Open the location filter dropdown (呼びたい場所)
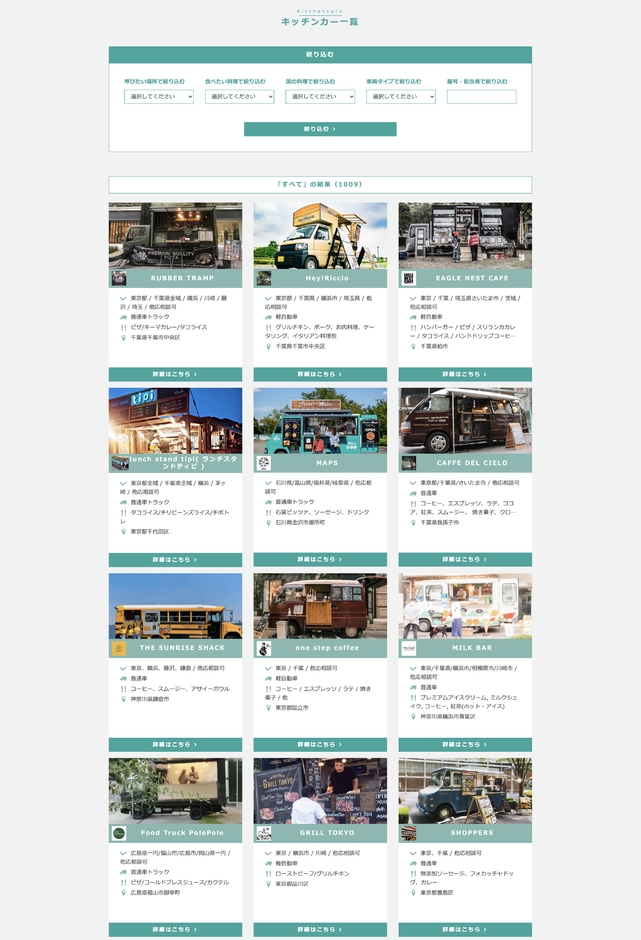Screen dimensions: 641x940 click(158, 97)
